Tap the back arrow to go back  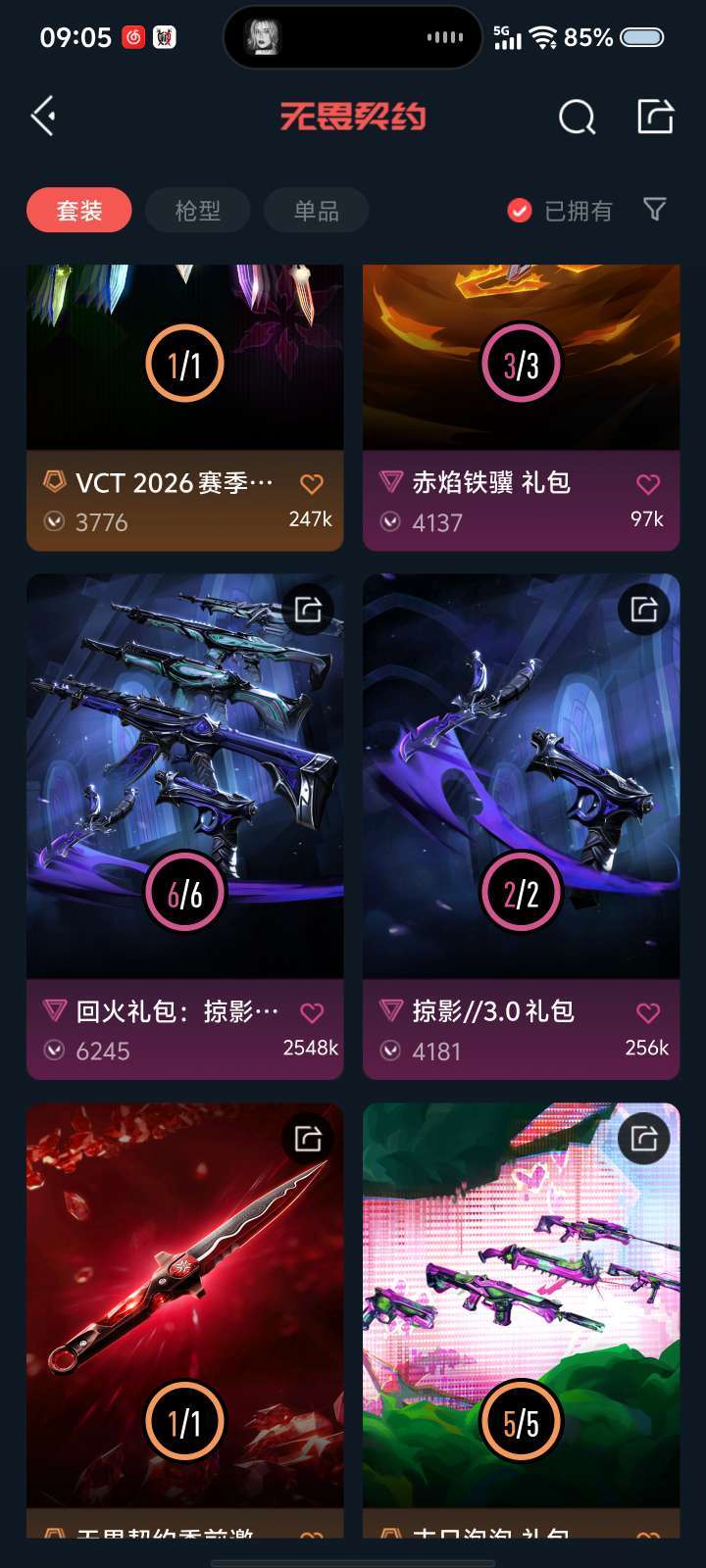[x=42, y=115]
